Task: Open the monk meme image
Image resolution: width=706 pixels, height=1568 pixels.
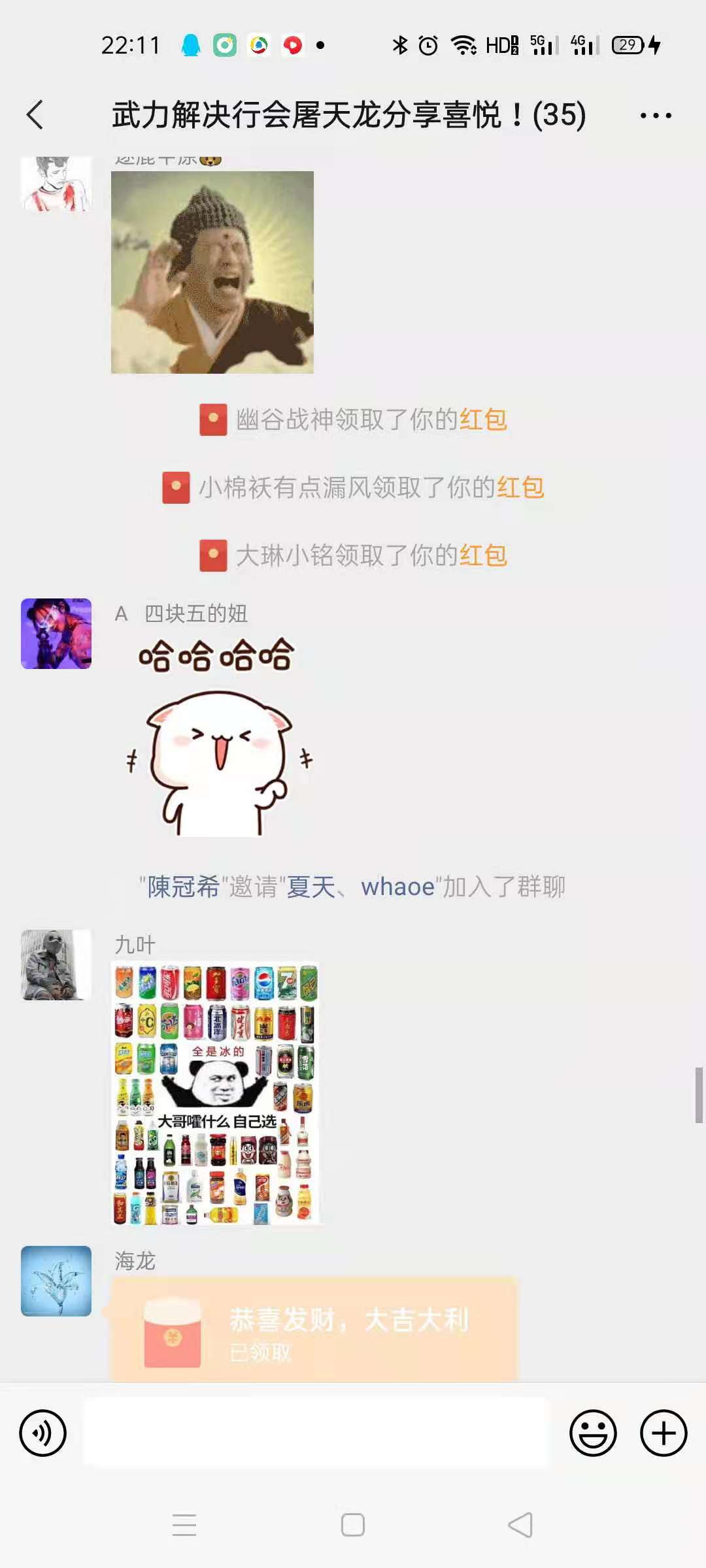Action: (x=212, y=272)
